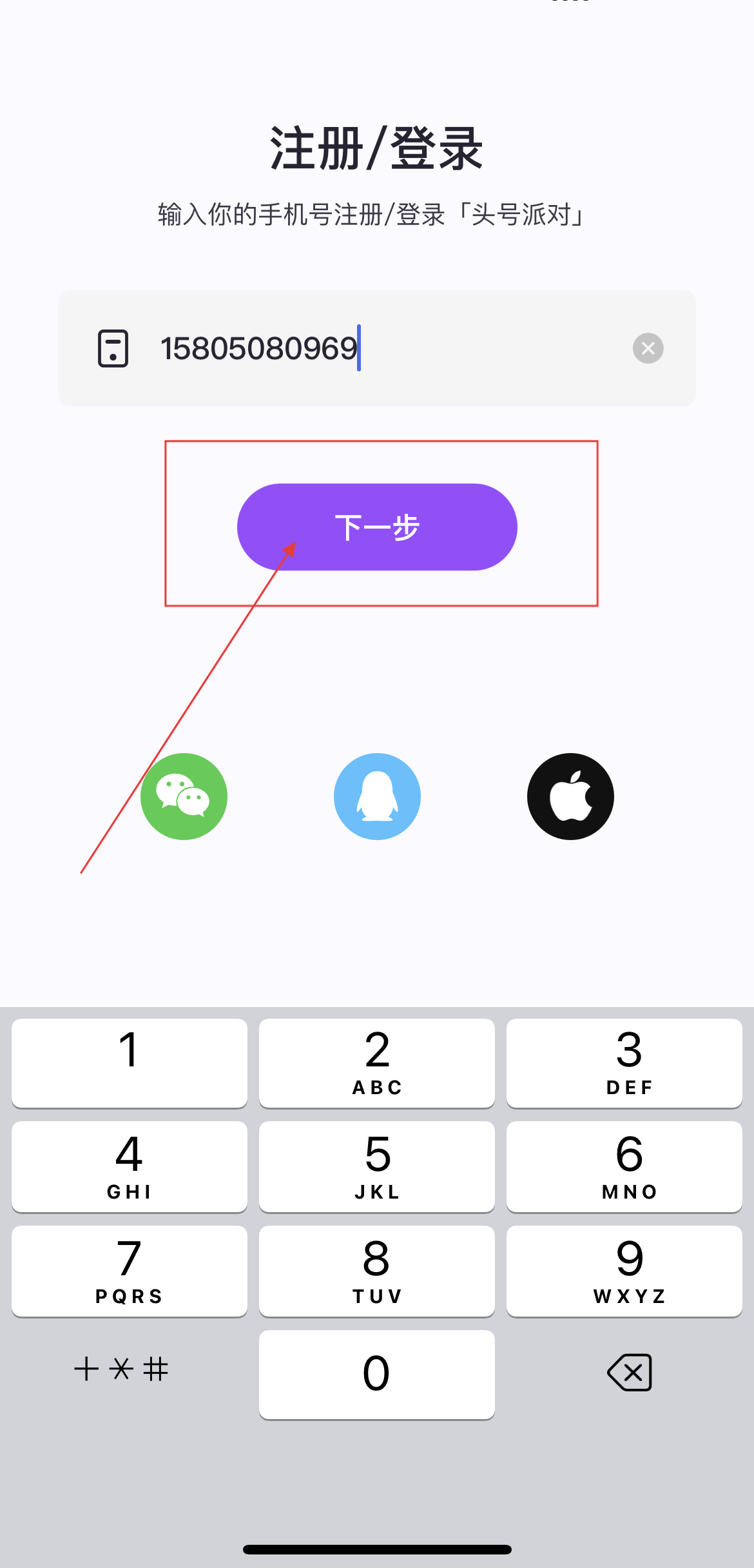Tap the backspace key on keypad
This screenshot has width=754, height=1568.
(x=629, y=1373)
